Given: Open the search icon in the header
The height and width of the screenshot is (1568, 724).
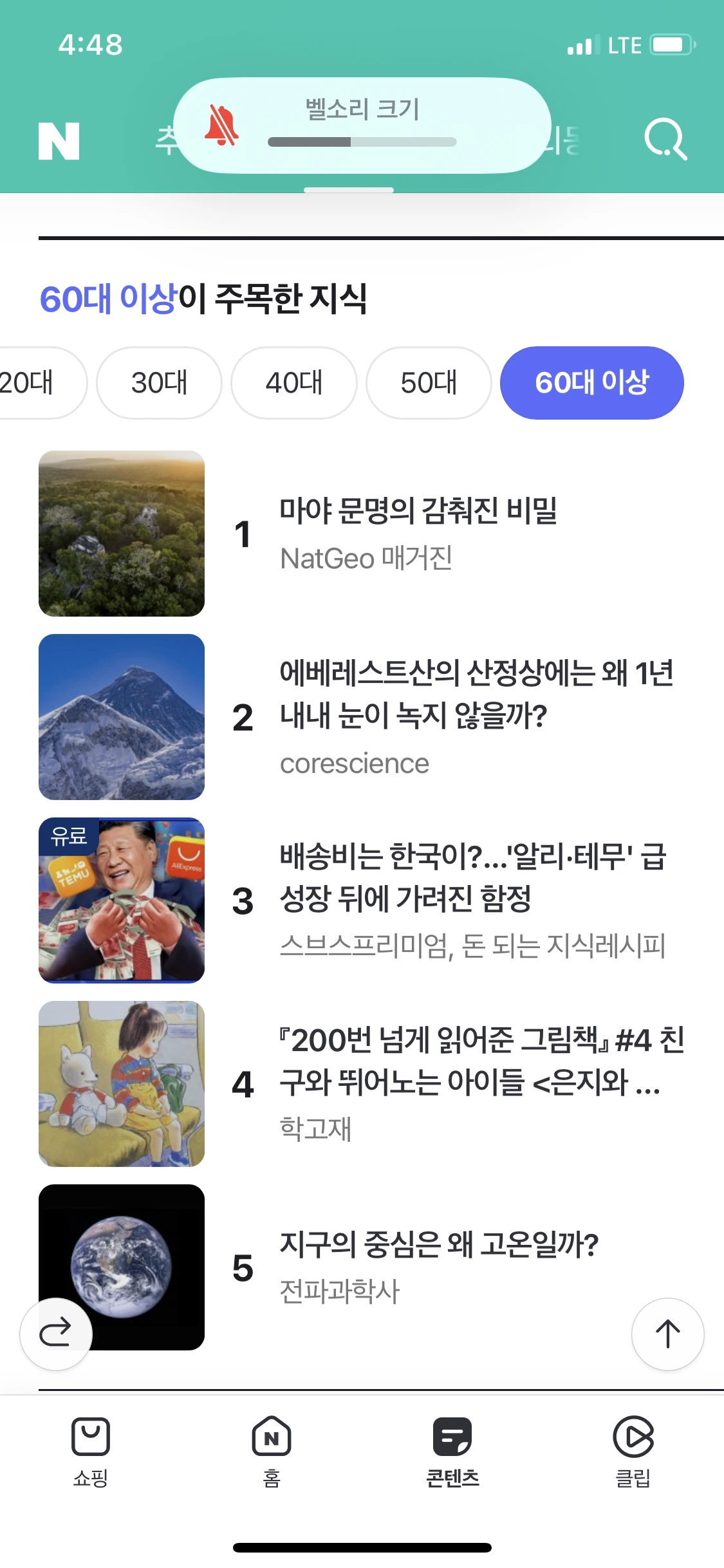Looking at the screenshot, I should (x=665, y=139).
